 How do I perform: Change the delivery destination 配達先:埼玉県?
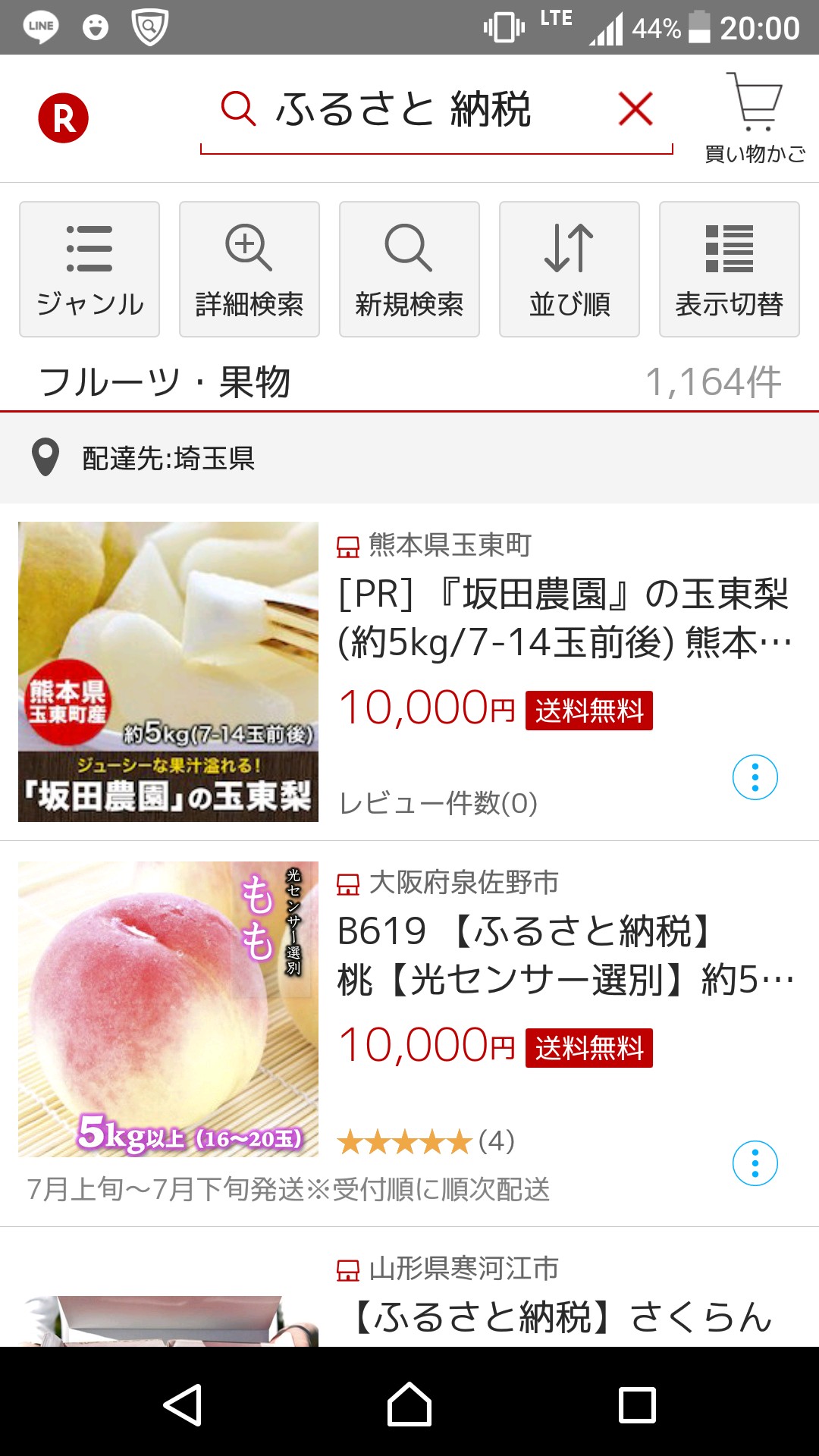(x=168, y=458)
